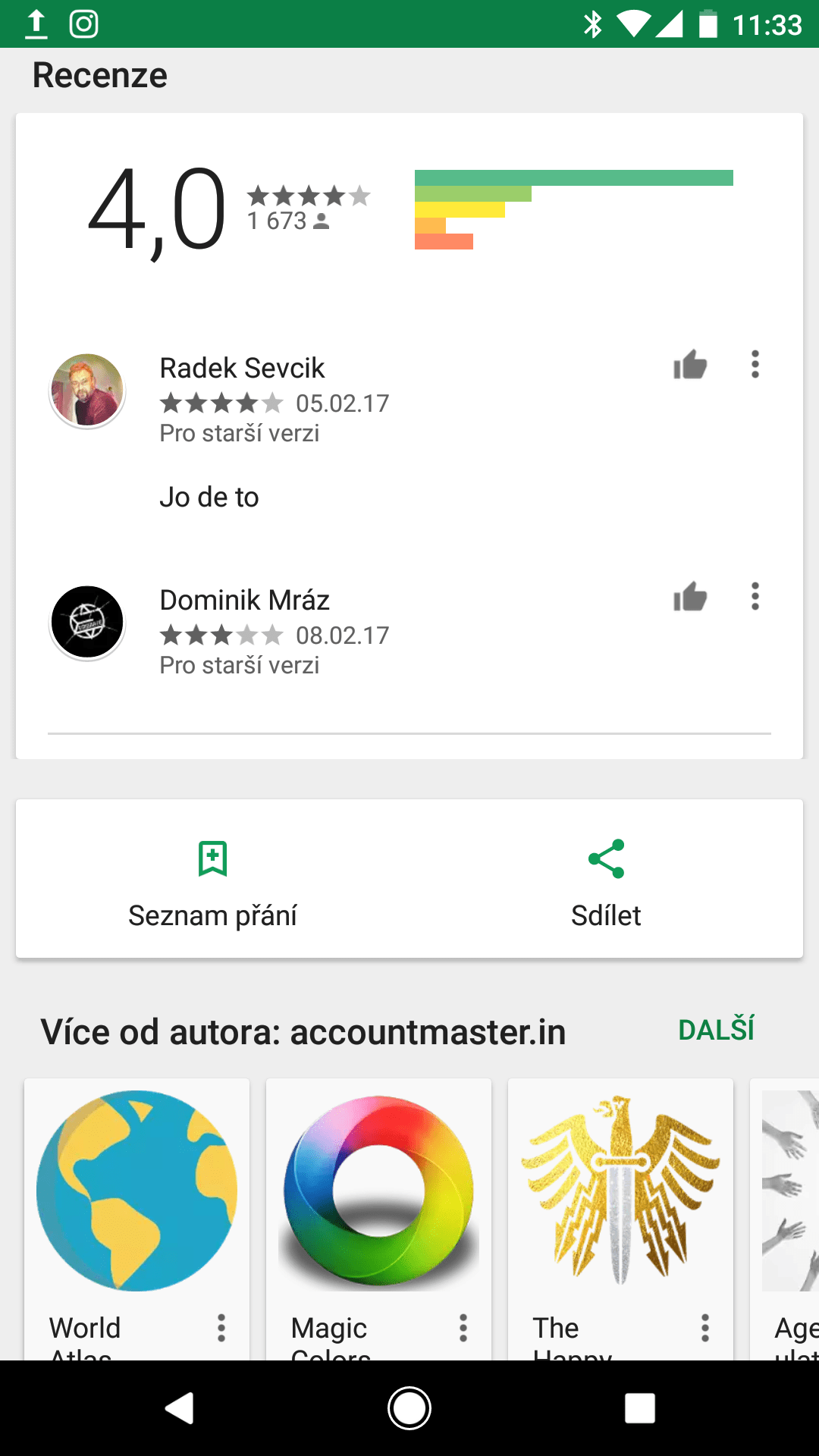The height and width of the screenshot is (1456, 819).
Task: Open overflow menu on The Happy card
Action: pos(705,1328)
